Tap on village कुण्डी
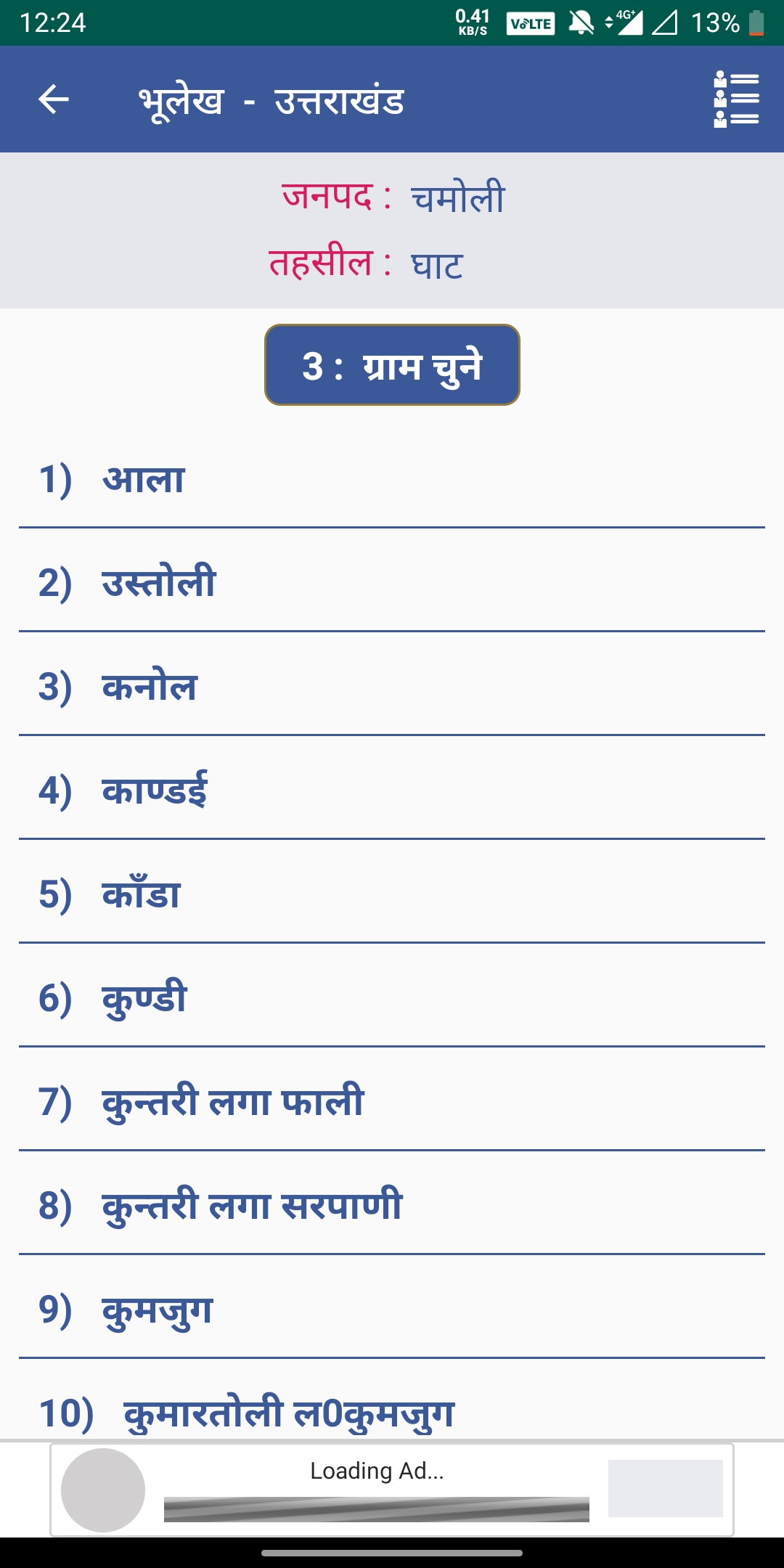The image size is (784, 1568). 392,998
